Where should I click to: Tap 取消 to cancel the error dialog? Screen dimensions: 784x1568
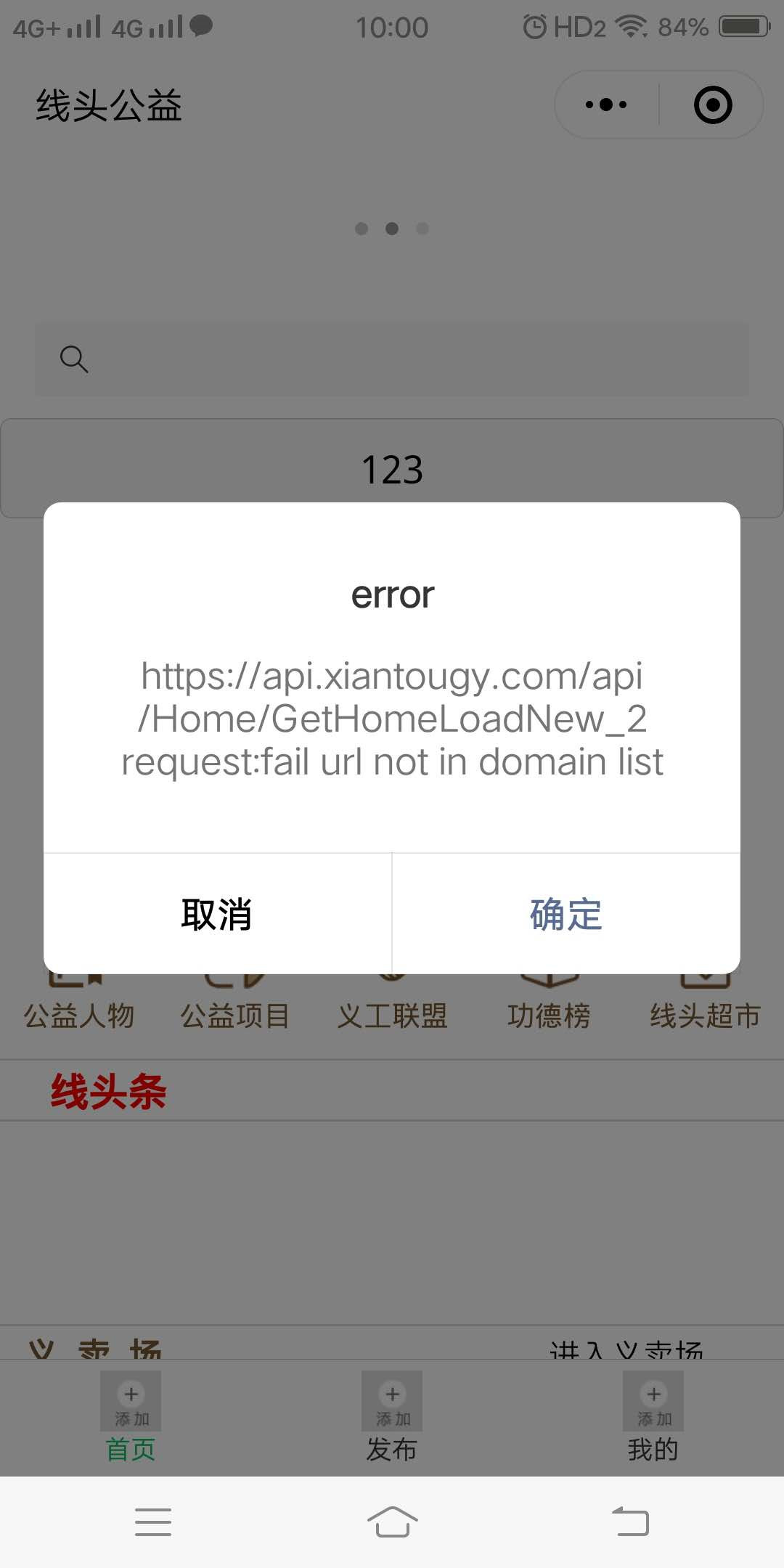[x=217, y=914]
